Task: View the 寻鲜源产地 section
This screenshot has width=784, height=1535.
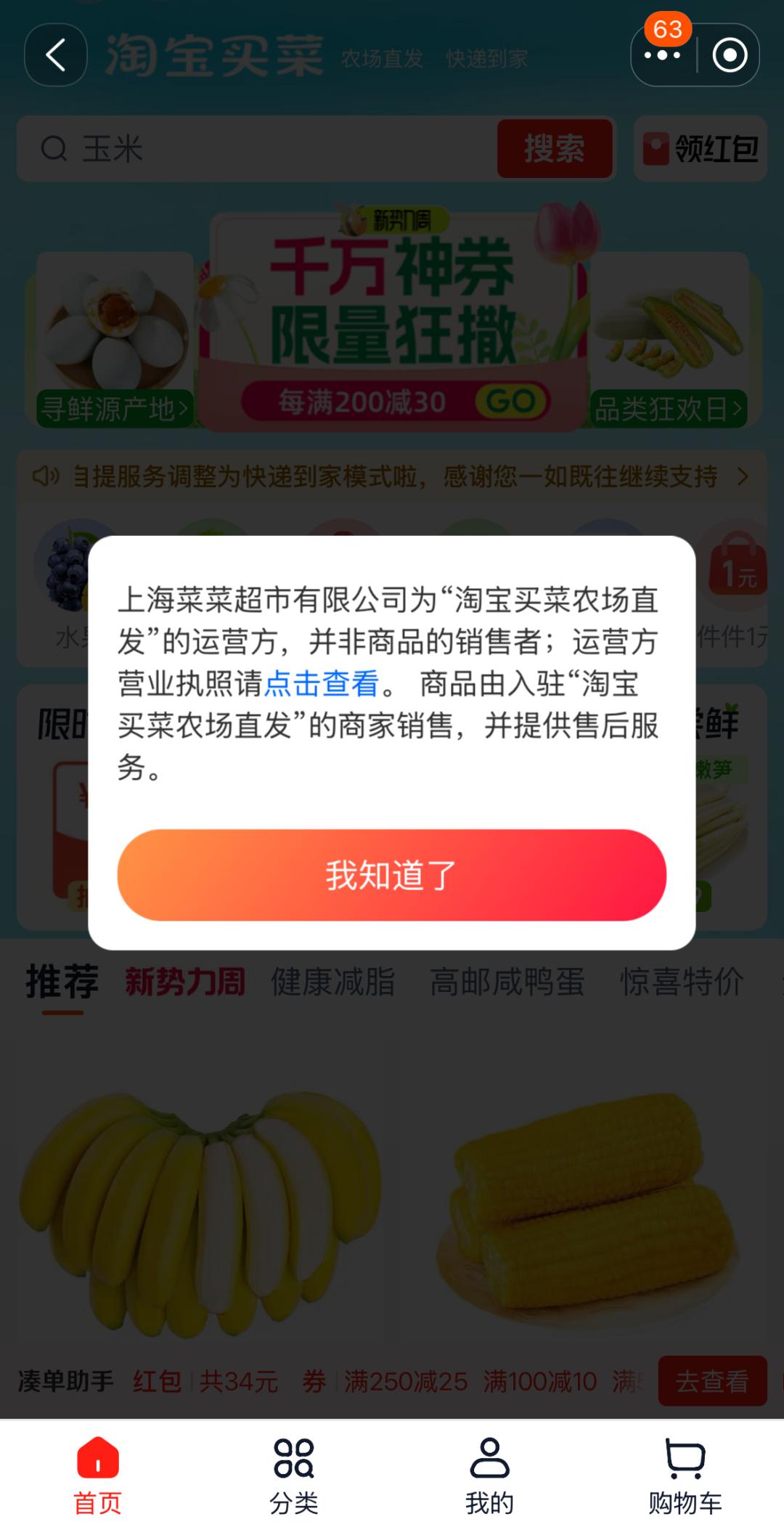Action: point(113,410)
